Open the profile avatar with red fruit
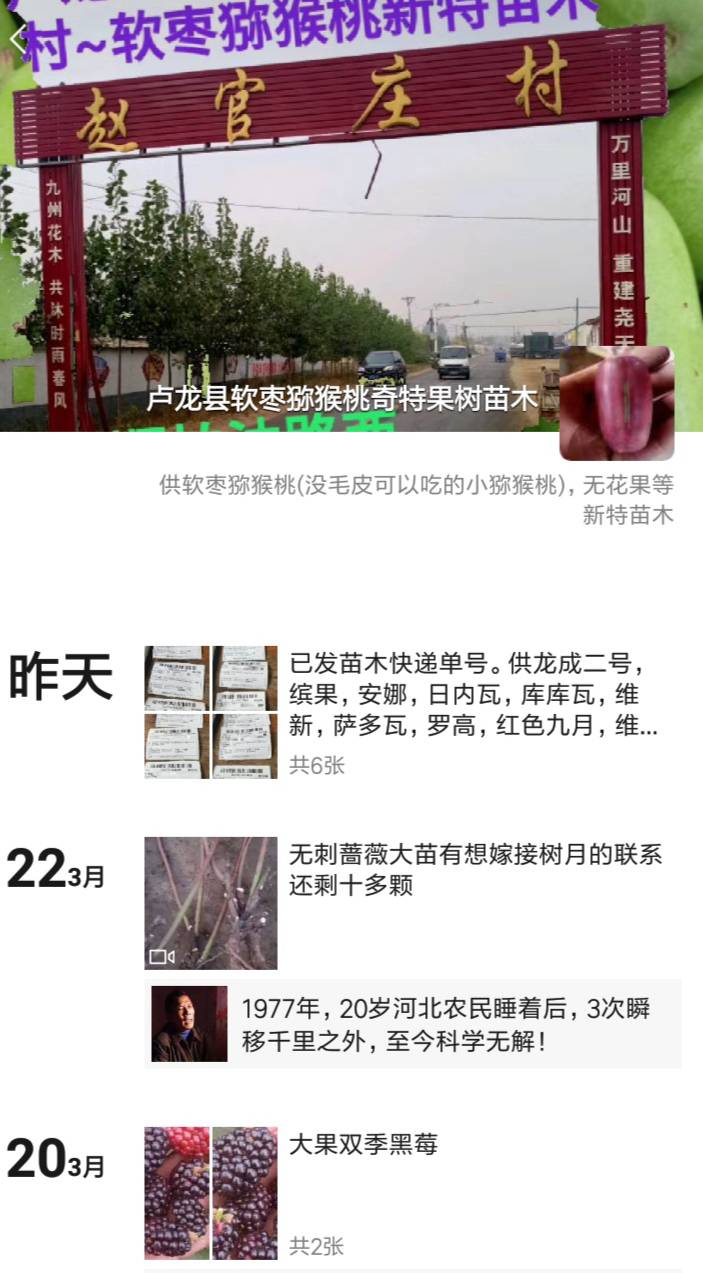This screenshot has height=1273, width=703. tap(616, 403)
